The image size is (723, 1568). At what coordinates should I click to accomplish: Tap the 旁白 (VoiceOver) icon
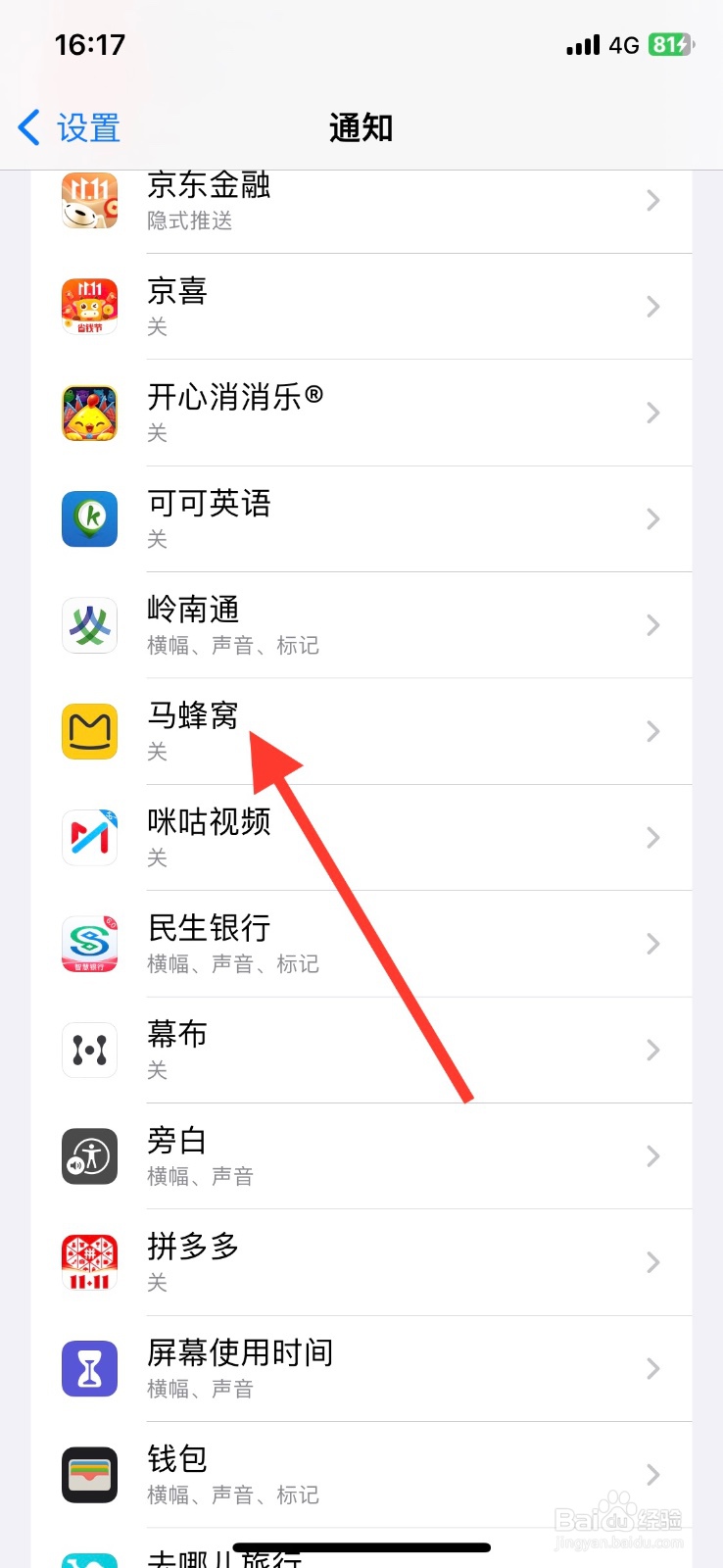[x=89, y=1155]
